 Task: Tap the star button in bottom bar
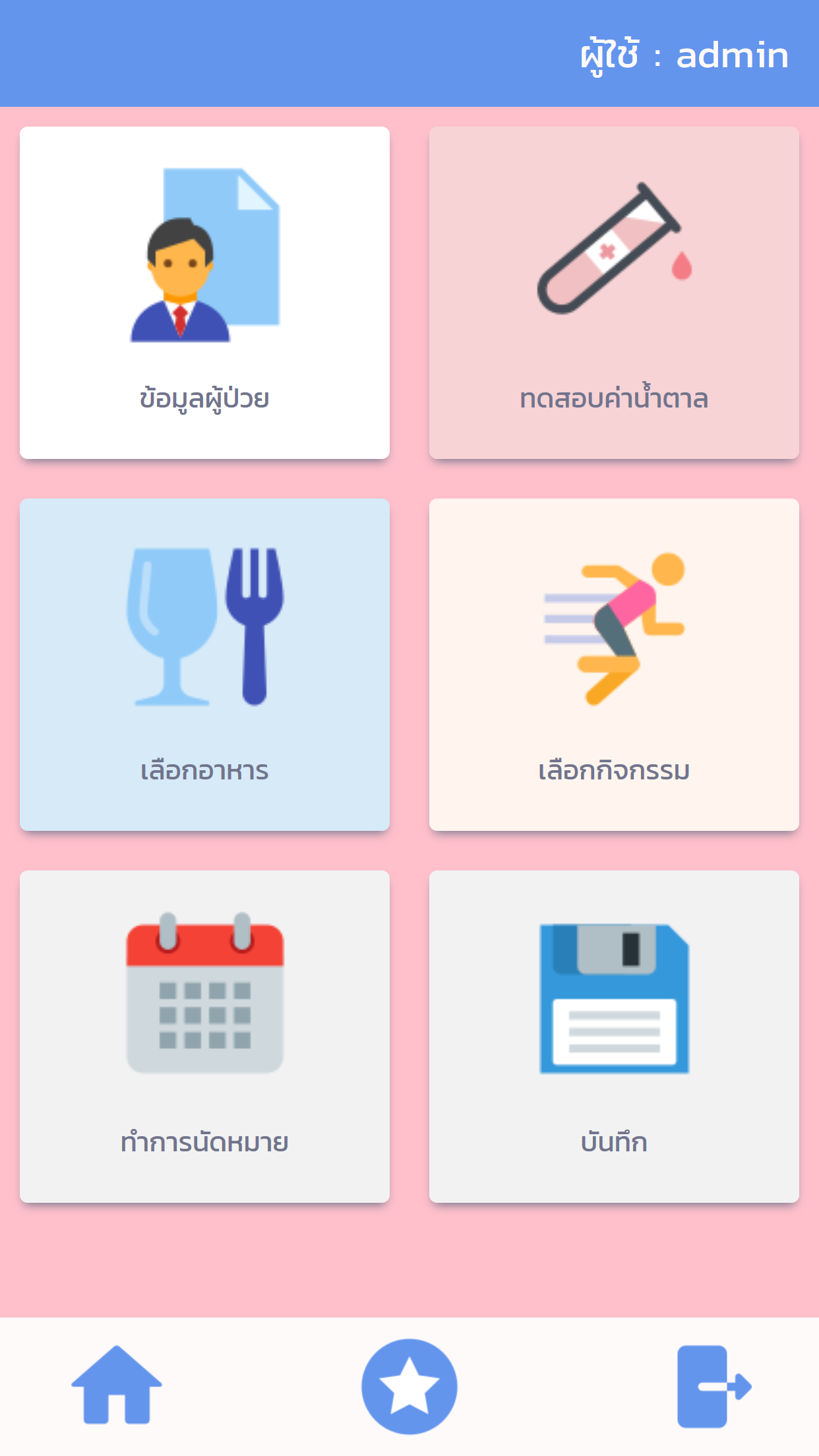click(409, 1386)
